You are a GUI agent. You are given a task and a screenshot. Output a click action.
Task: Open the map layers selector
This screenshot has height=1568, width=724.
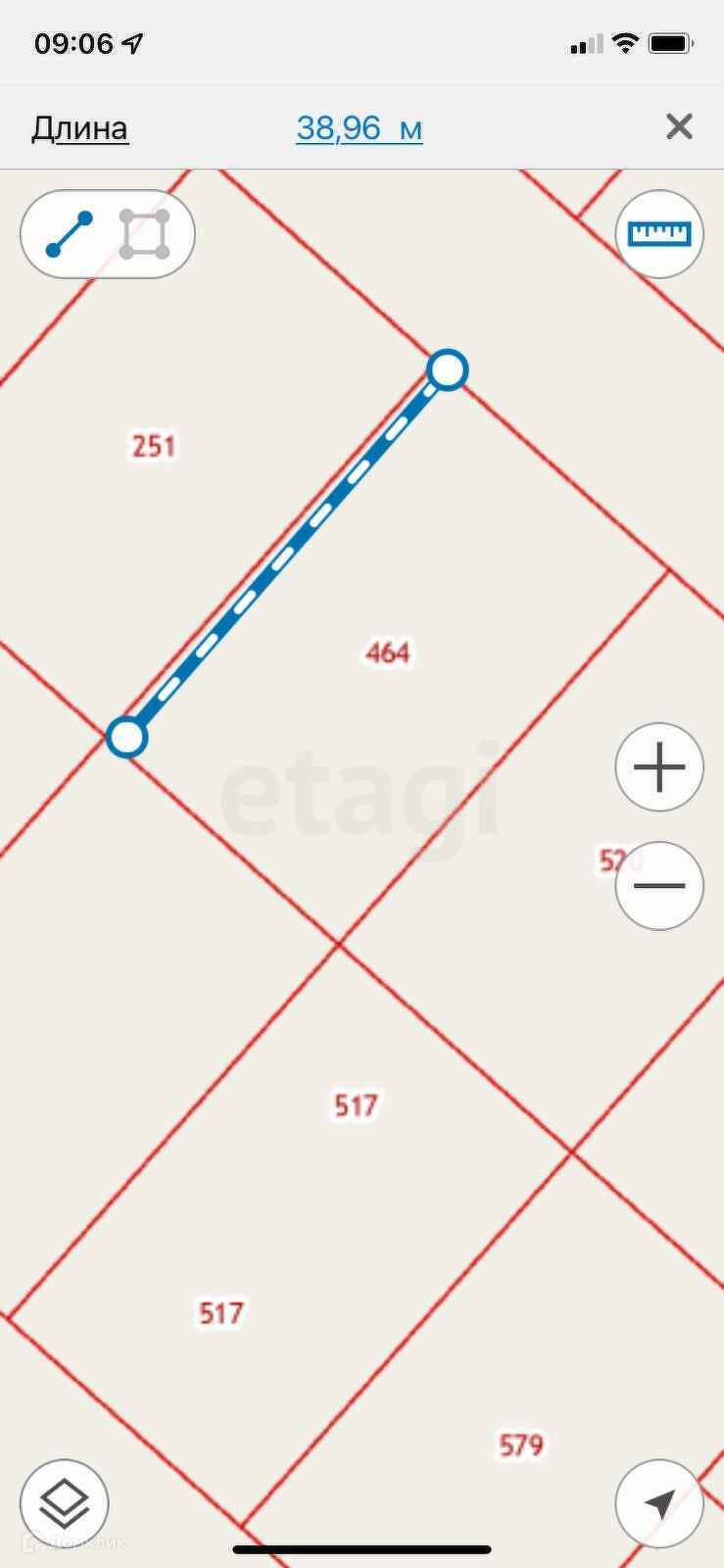(x=65, y=1503)
